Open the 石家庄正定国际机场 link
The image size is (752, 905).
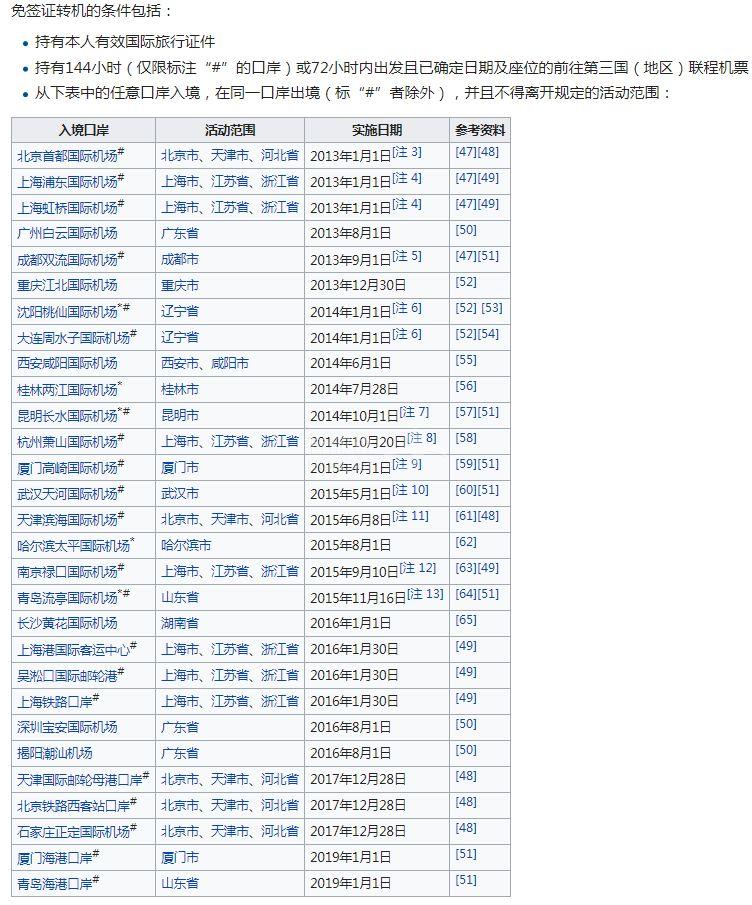point(73,831)
